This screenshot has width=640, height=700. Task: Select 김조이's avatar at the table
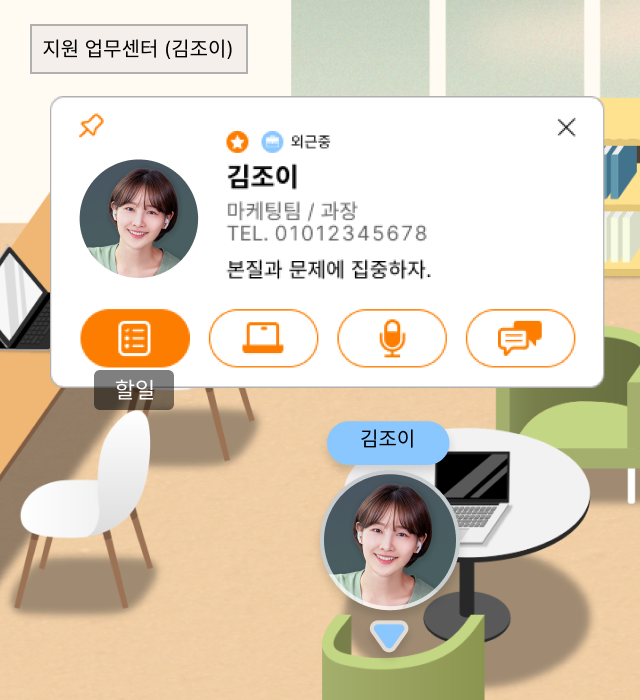point(389,543)
